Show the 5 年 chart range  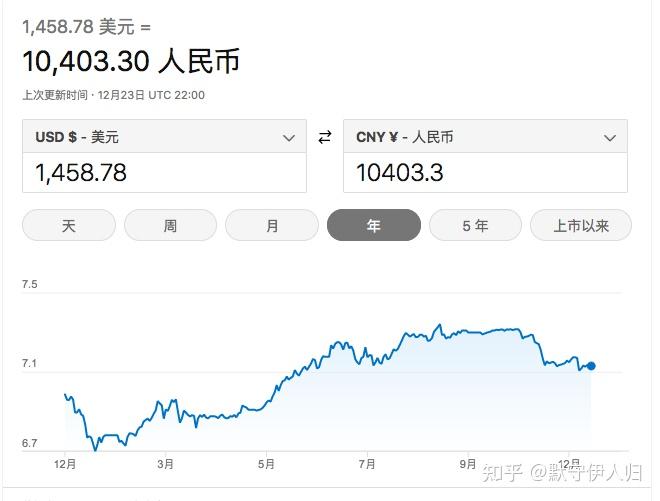(476, 225)
